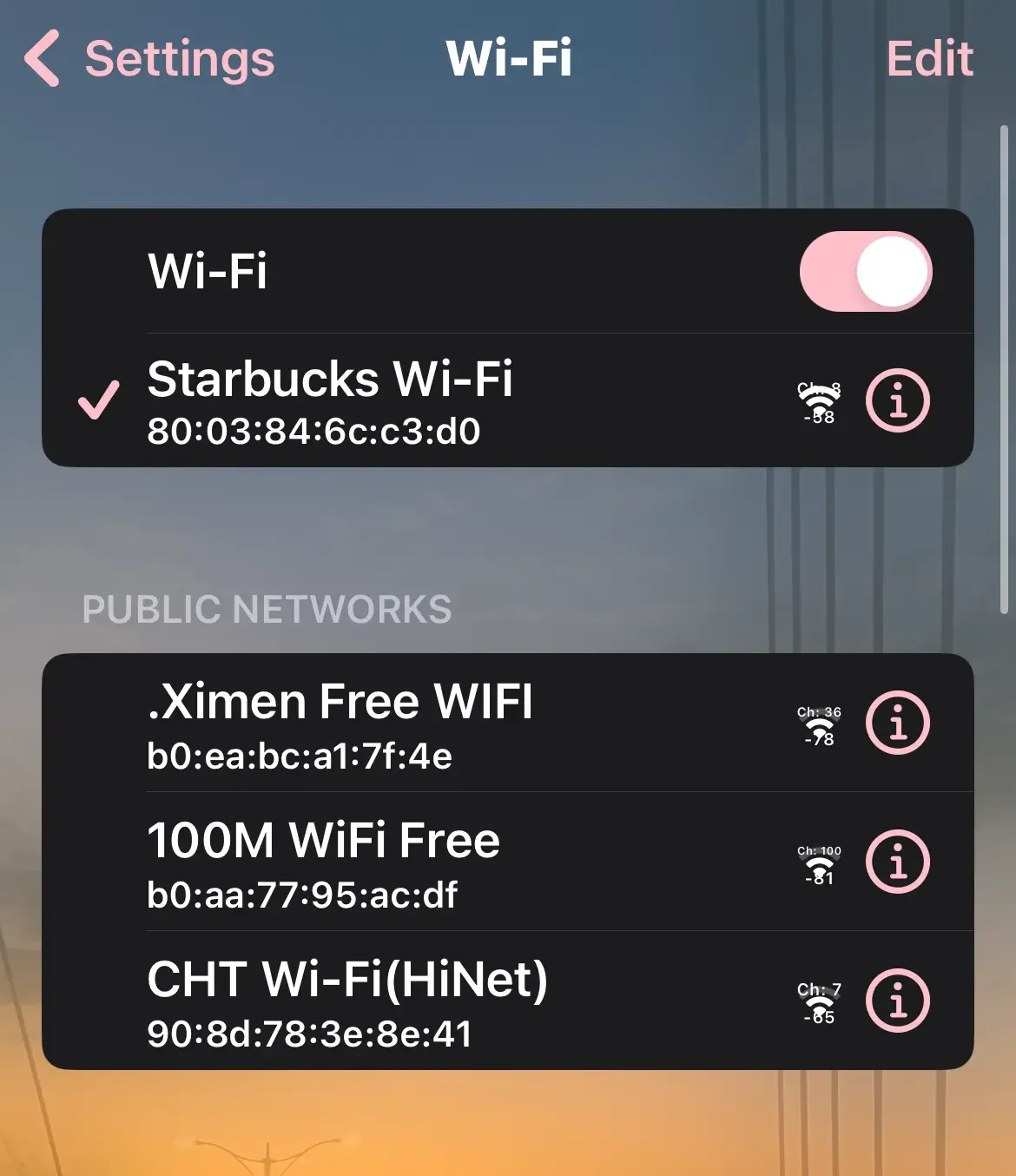Connect to 100M WiFi Free
The width and height of the screenshot is (1016, 1176).
pyautogui.click(x=508, y=862)
